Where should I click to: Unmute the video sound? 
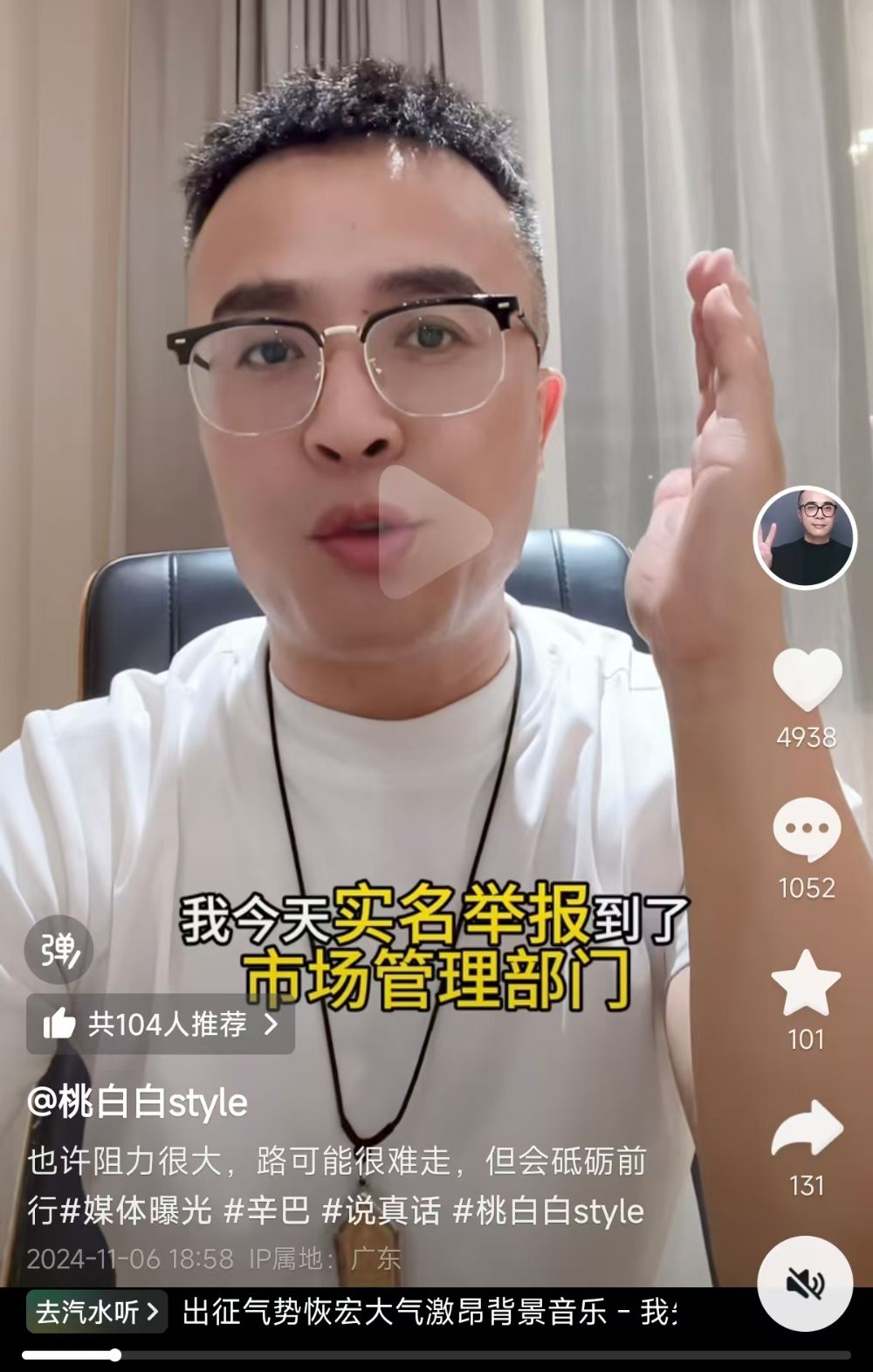pyautogui.click(x=805, y=1283)
